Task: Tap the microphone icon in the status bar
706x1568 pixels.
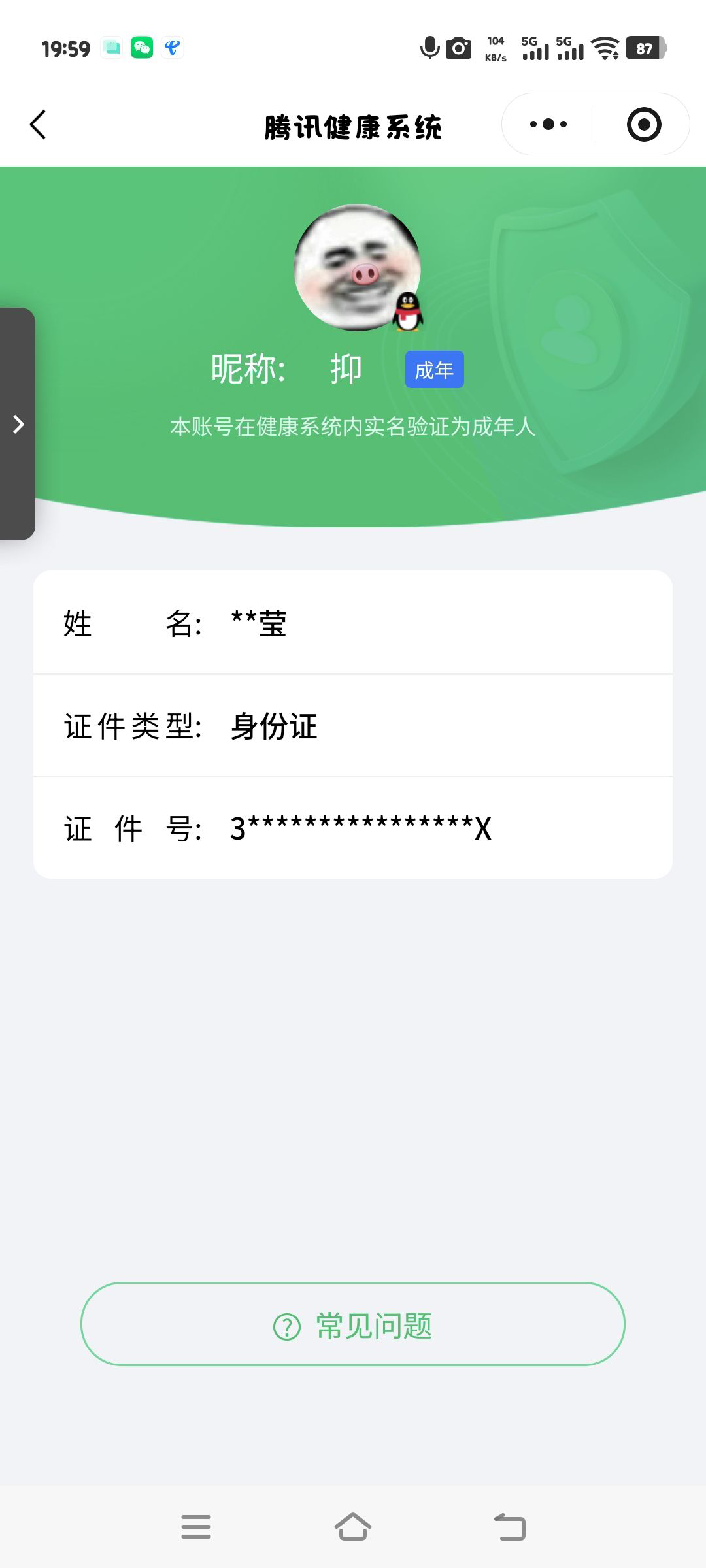Action: [x=428, y=47]
